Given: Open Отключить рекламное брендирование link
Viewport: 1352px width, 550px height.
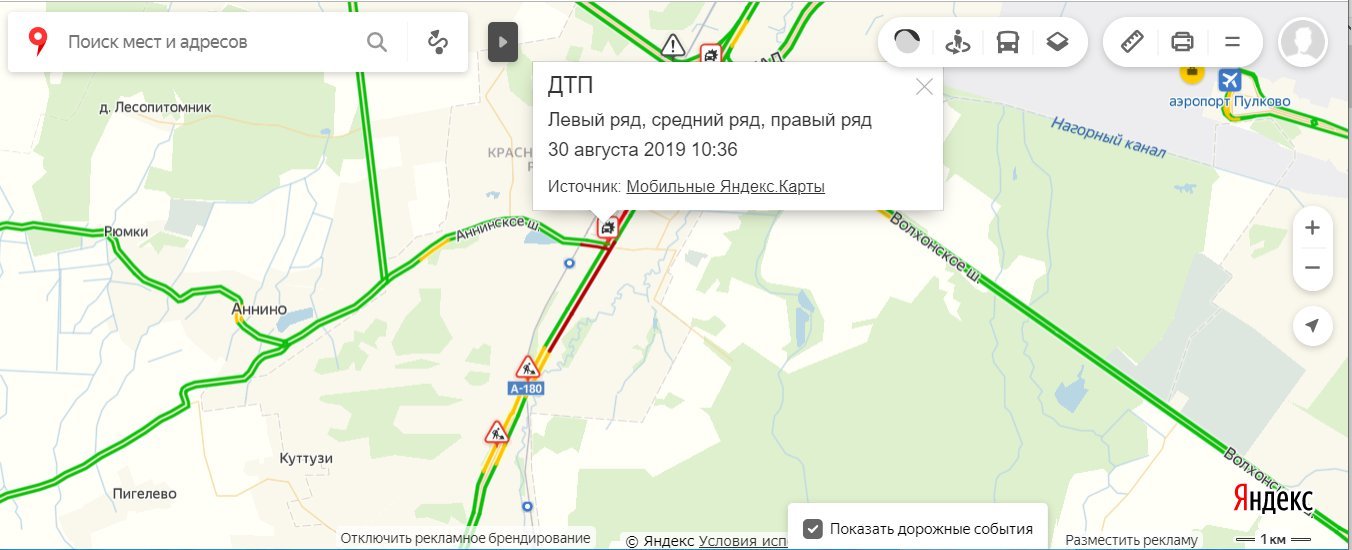Looking at the screenshot, I should coord(465,538).
